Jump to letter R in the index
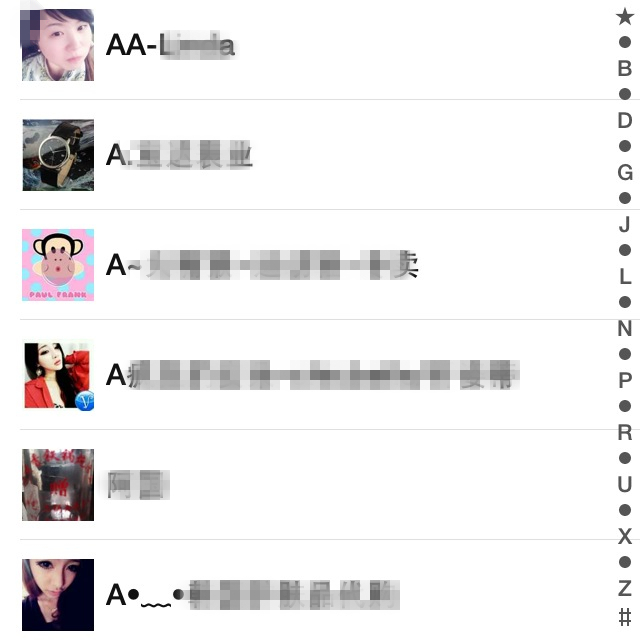The height and width of the screenshot is (641, 640). coord(625,432)
